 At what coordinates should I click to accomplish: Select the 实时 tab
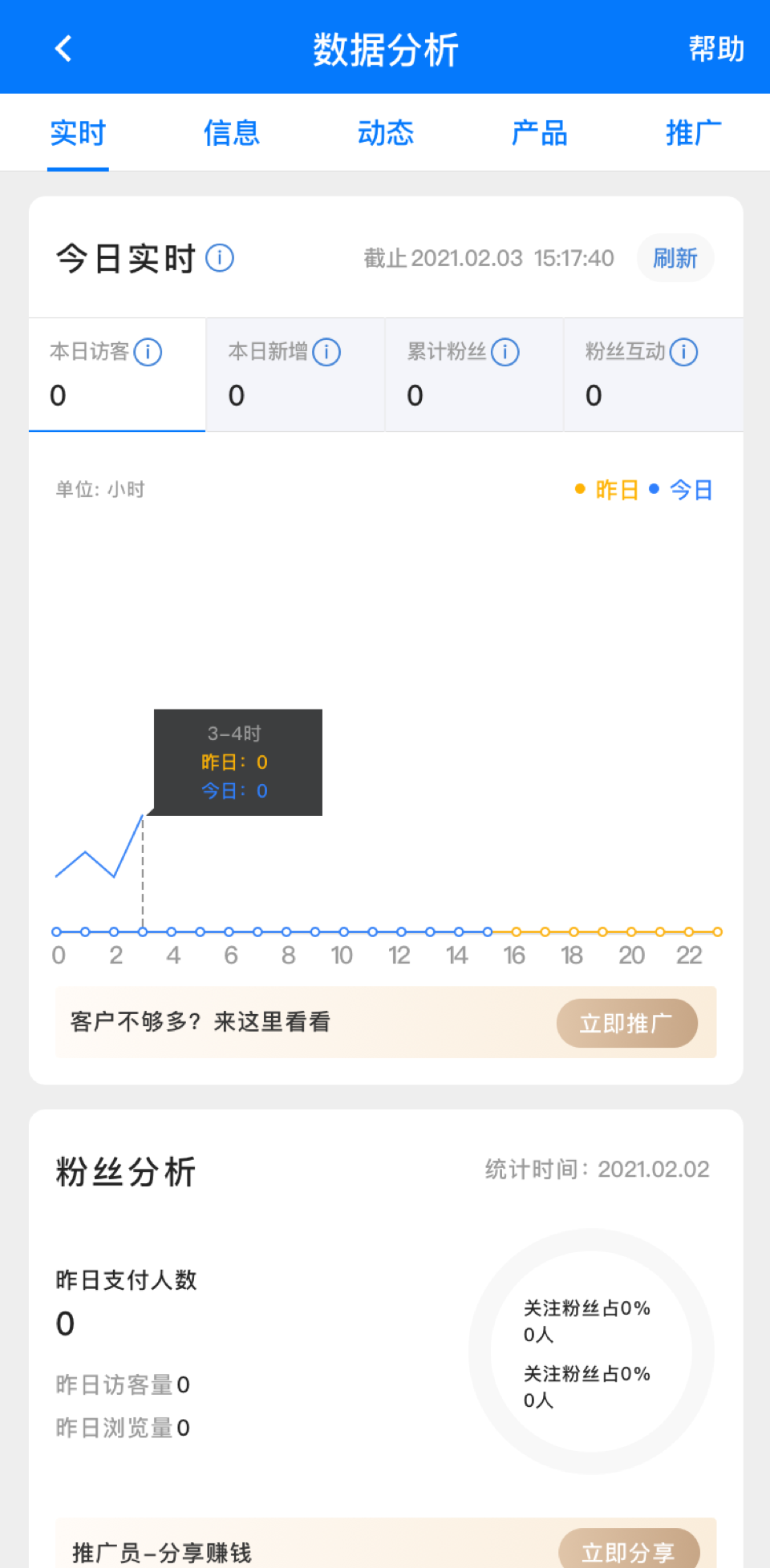point(78,133)
